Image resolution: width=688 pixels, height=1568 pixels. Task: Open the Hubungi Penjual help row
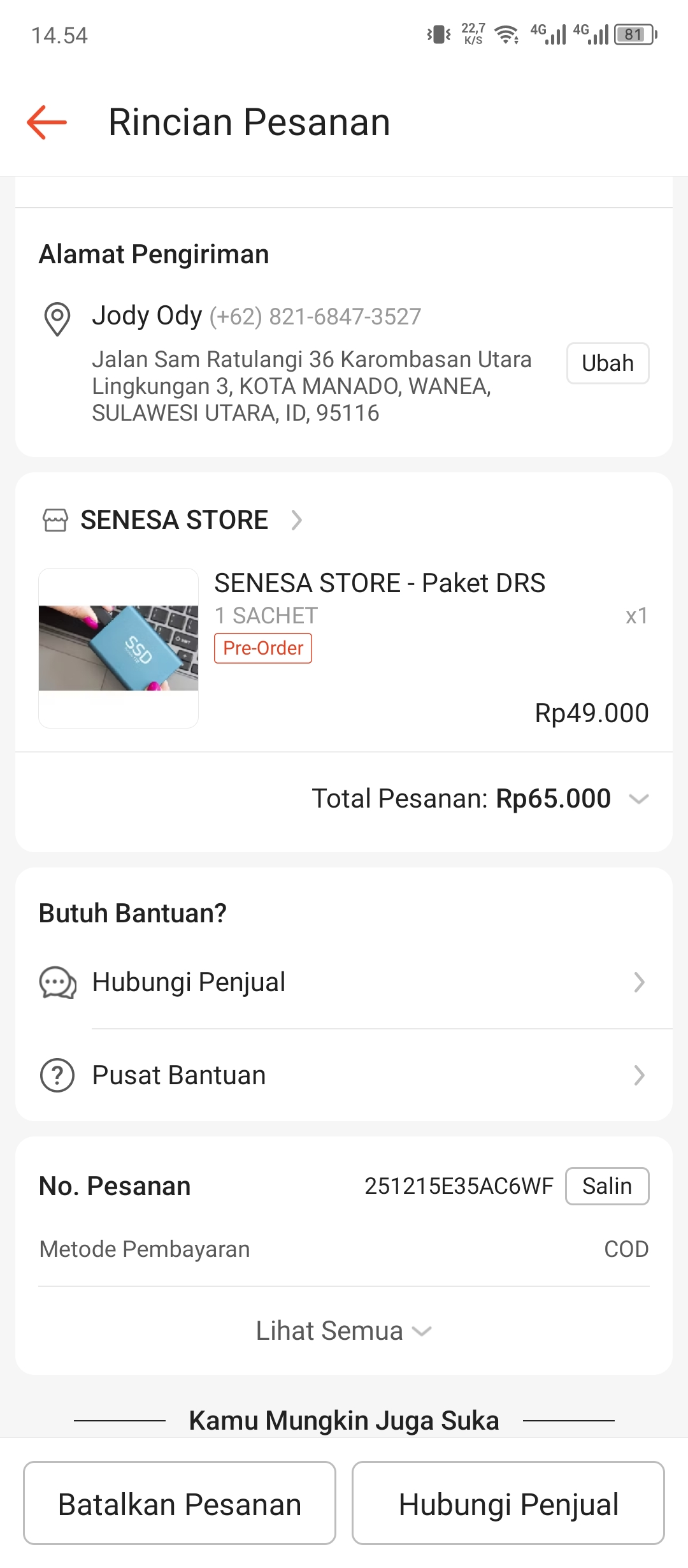tap(344, 982)
